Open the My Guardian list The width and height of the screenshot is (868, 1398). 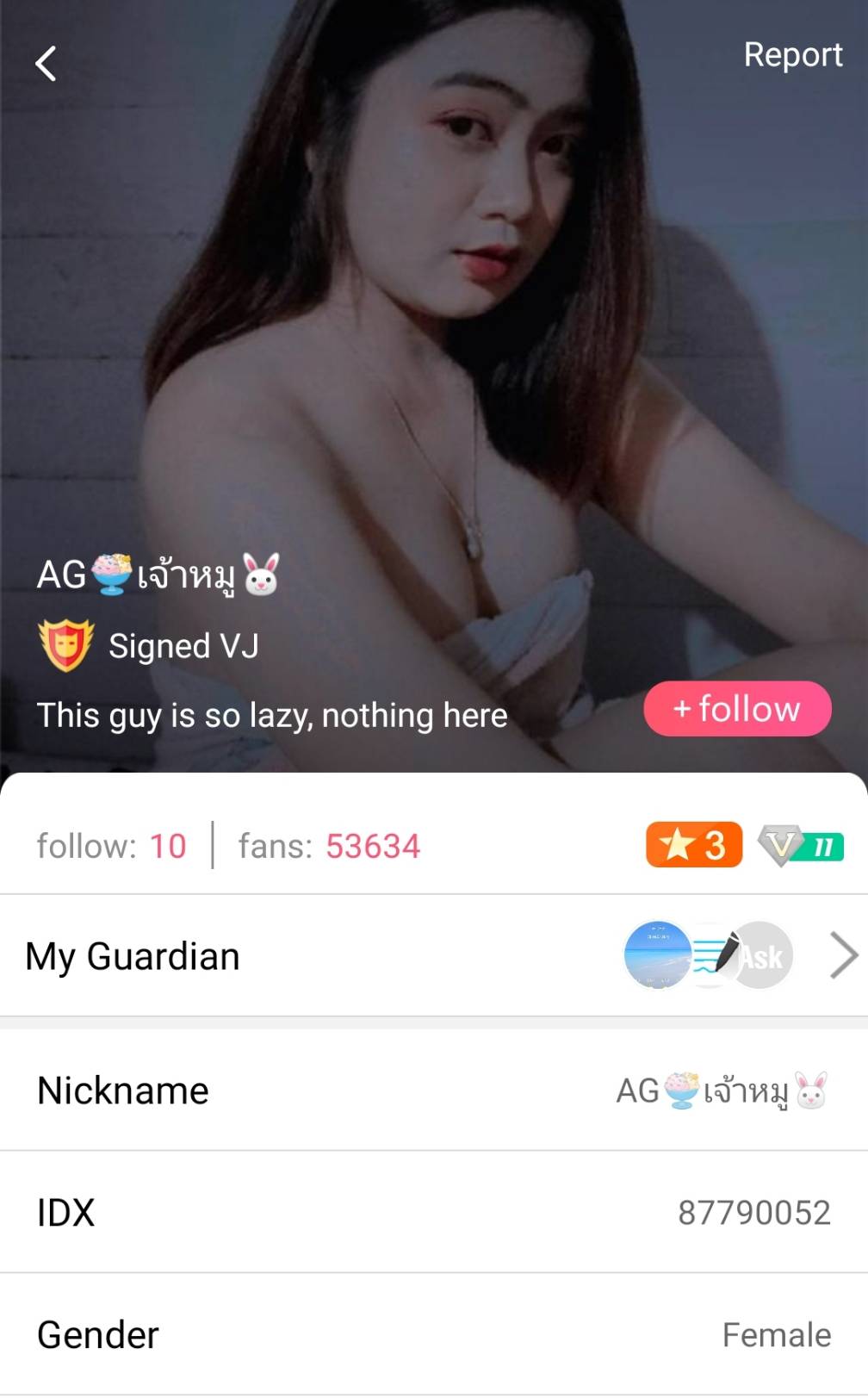(844, 955)
